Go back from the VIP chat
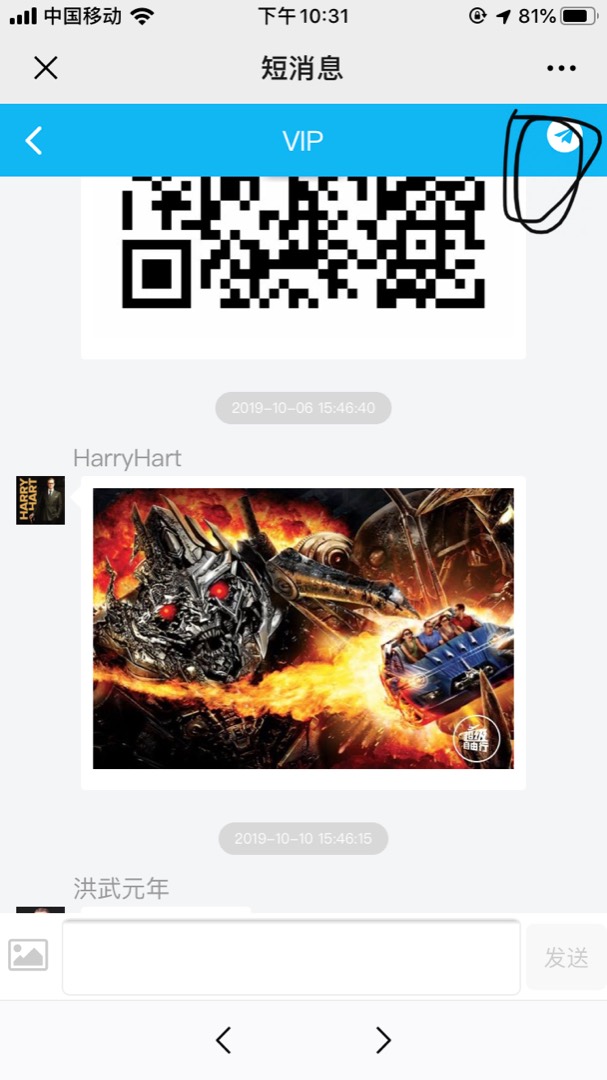This screenshot has width=607, height=1080. (x=34, y=140)
